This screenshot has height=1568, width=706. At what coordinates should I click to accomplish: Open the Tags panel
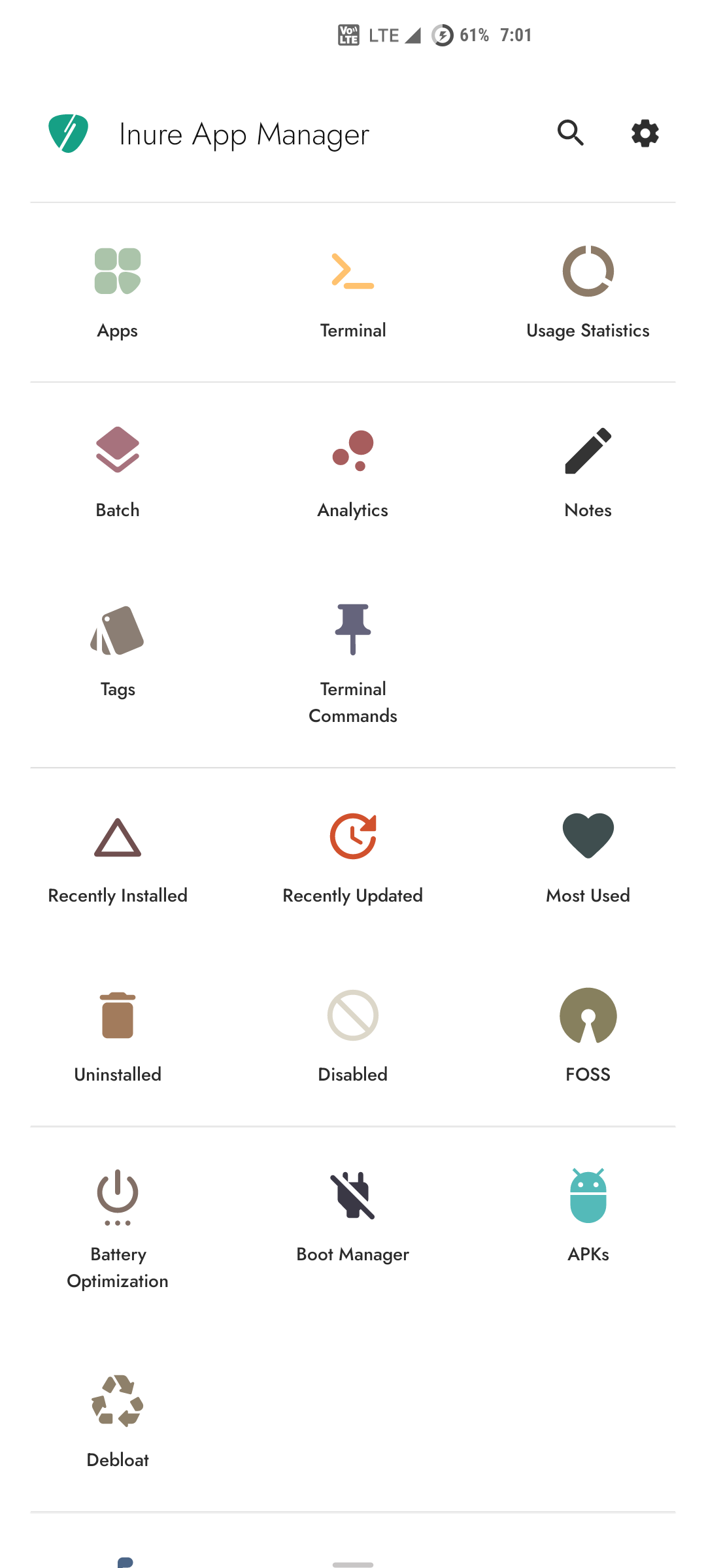tap(118, 651)
